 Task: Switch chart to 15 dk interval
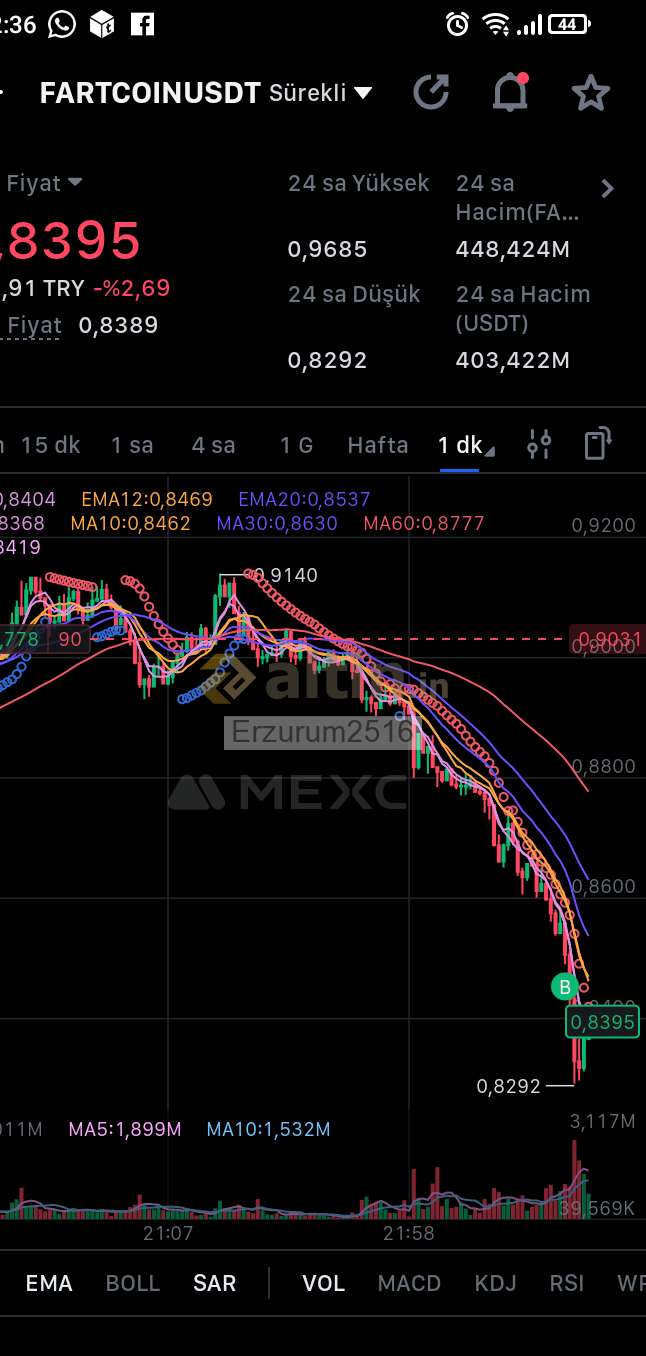50,445
